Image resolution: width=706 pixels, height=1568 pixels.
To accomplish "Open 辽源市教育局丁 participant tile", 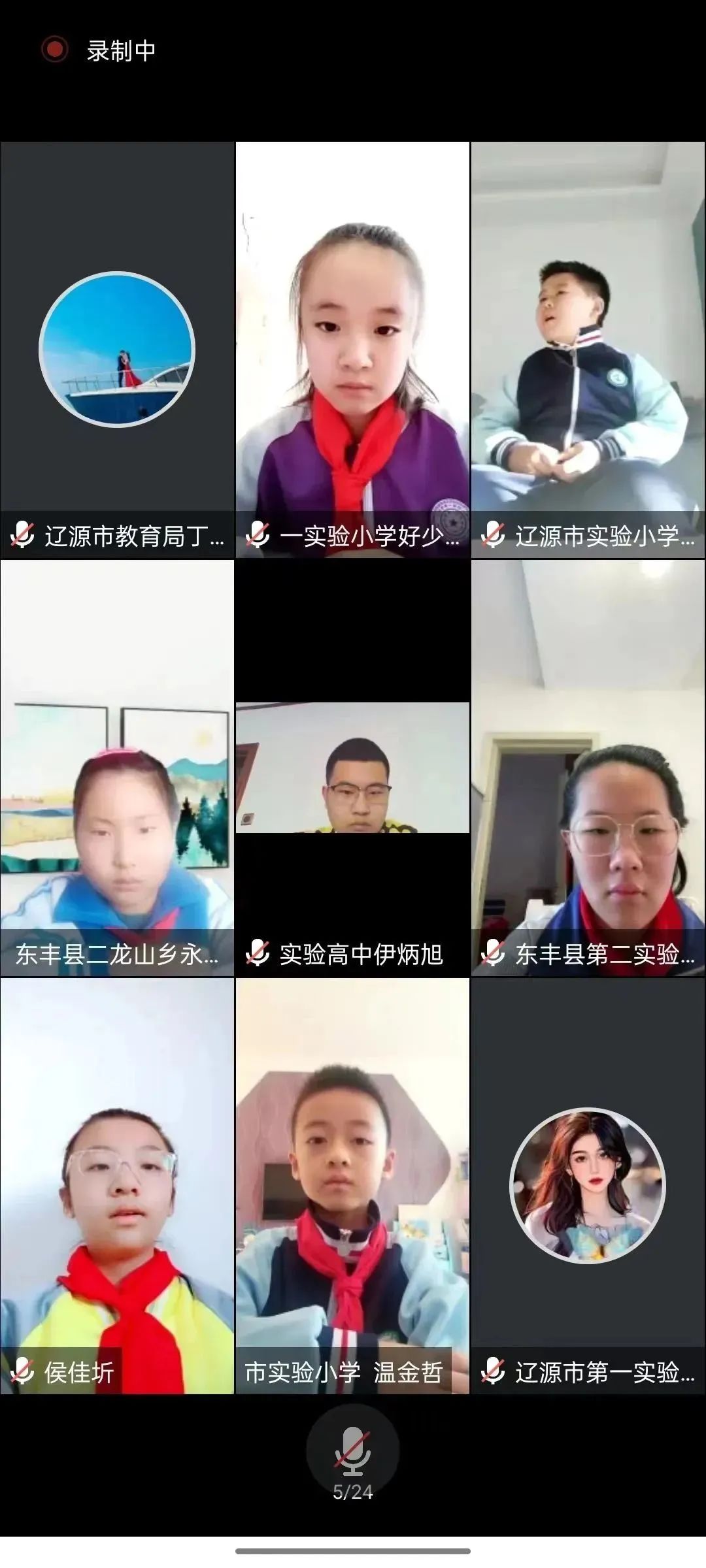I will (117, 350).
